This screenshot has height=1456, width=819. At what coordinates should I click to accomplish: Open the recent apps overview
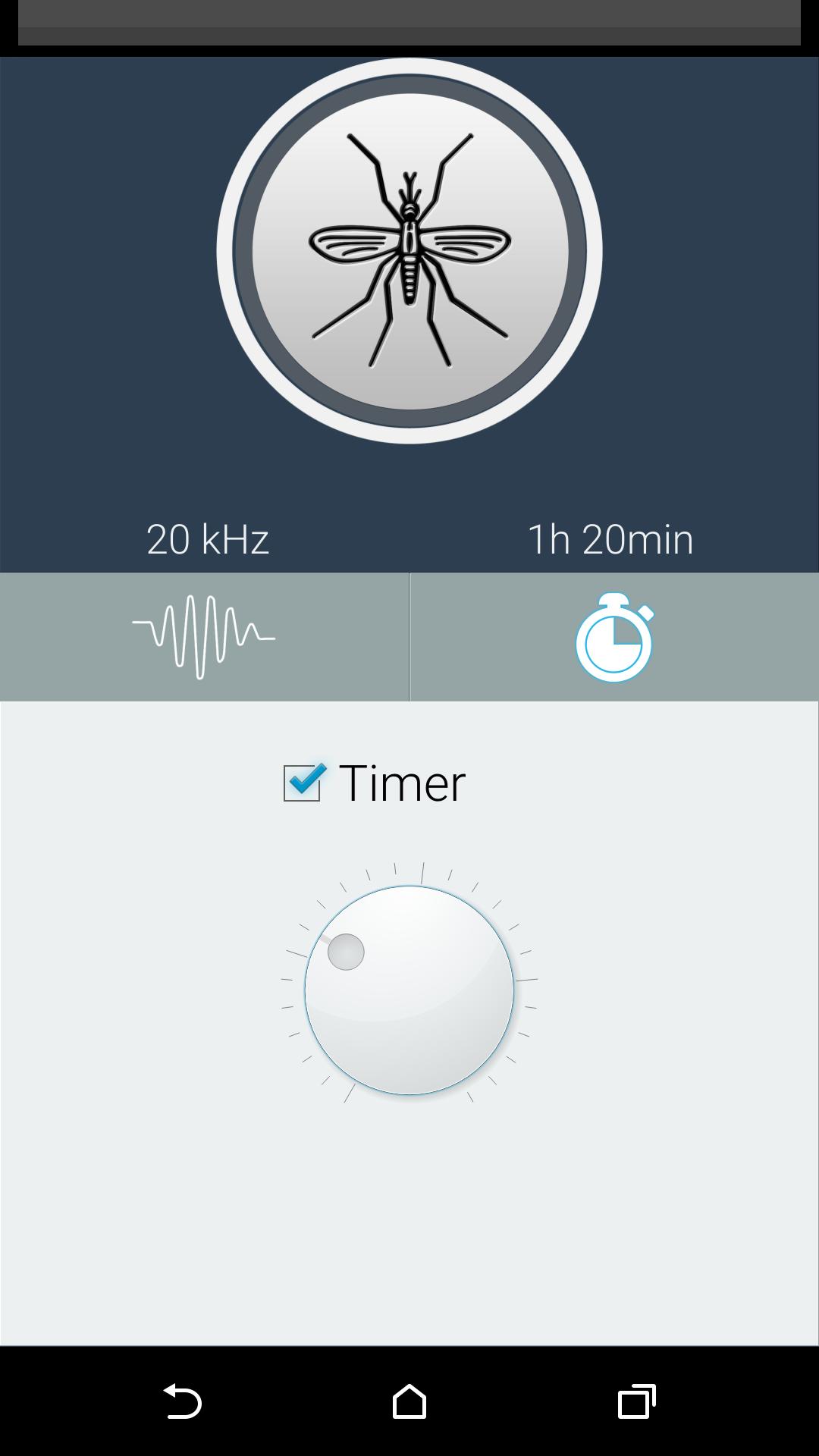click(636, 1401)
